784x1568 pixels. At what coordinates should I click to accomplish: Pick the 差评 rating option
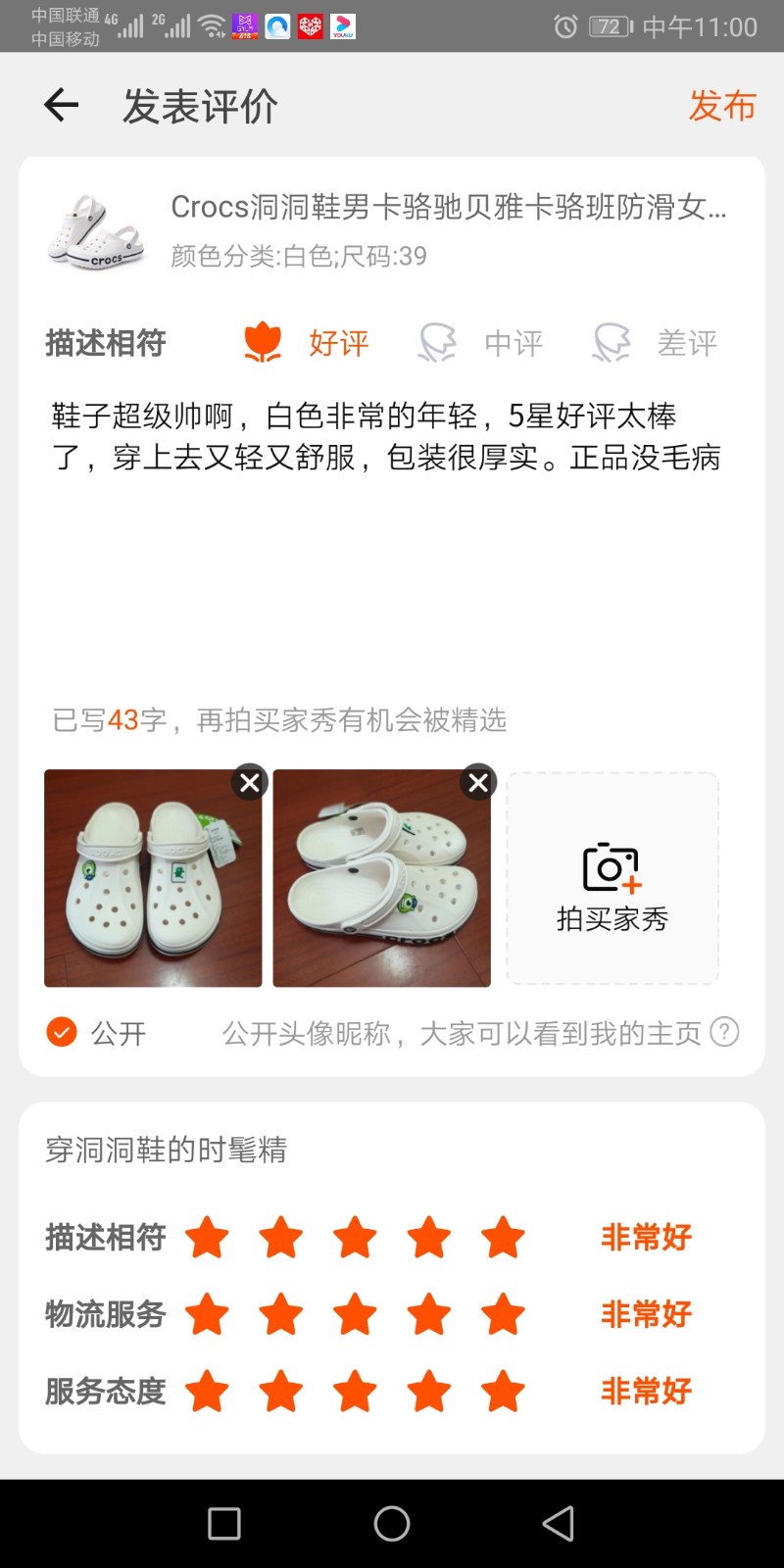point(655,343)
